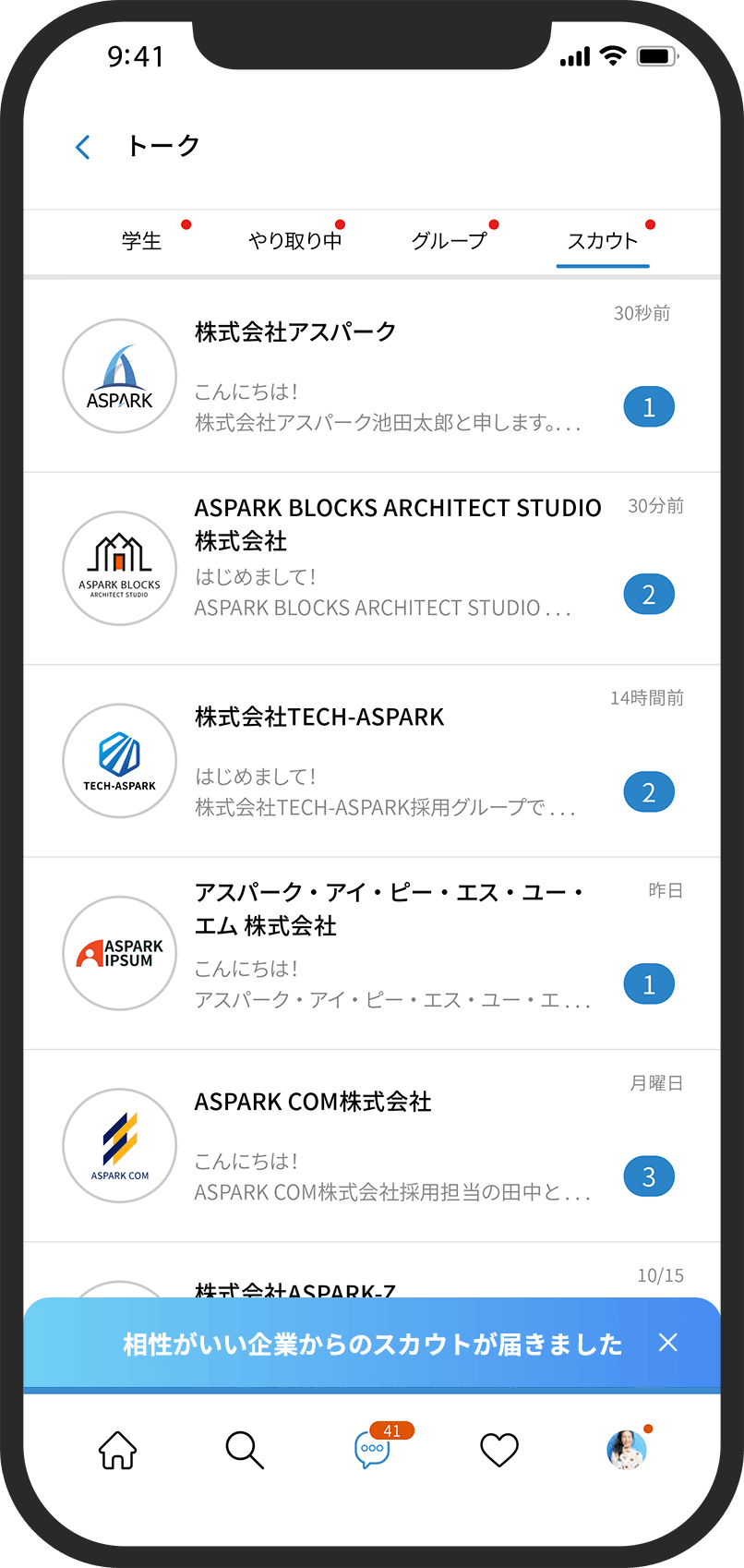Viewport: 744px width, 1568px height.
Task: Tap the ASPARK COM company logo
Action: coord(119,1146)
